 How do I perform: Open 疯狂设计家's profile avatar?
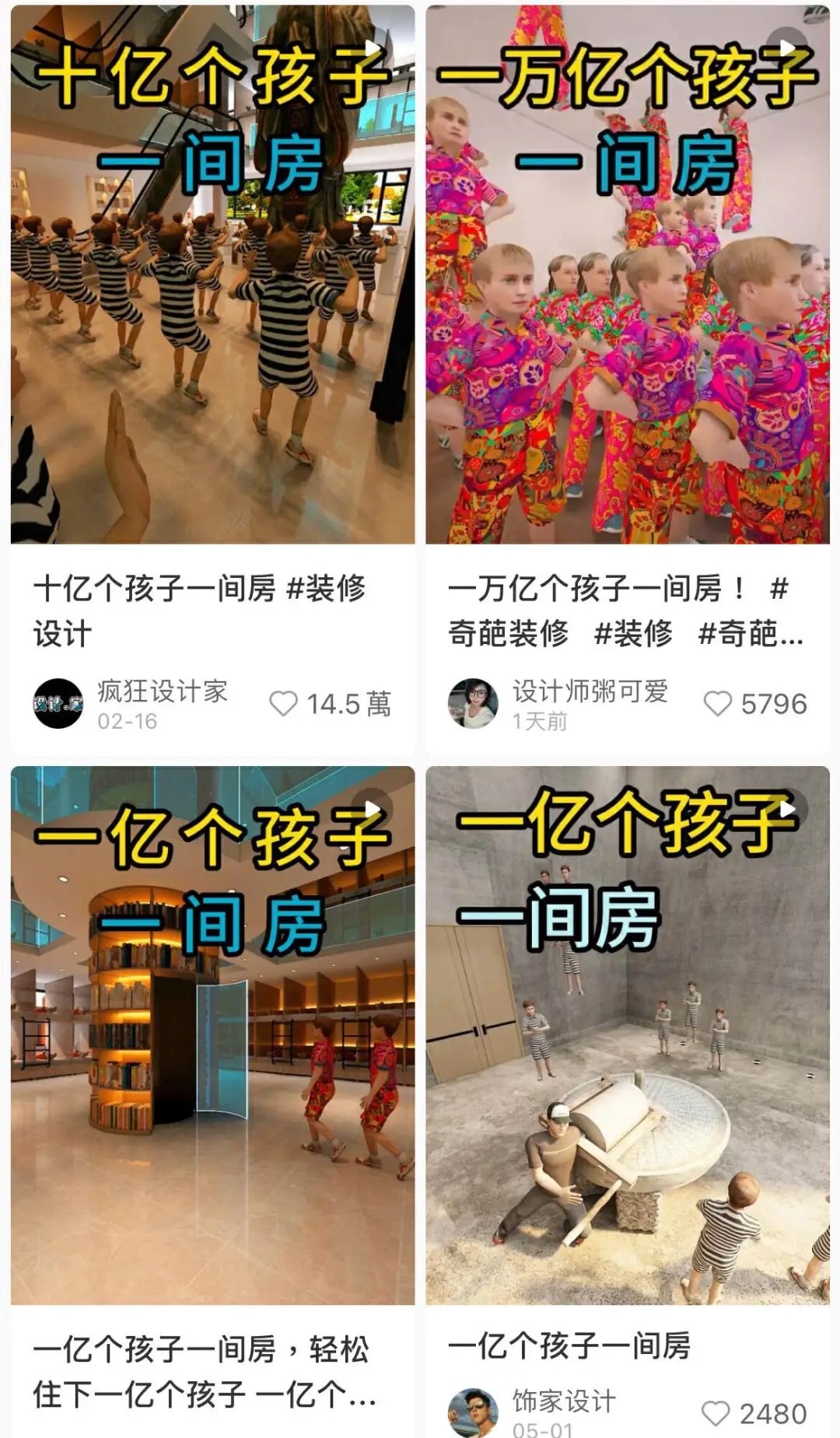(x=58, y=703)
